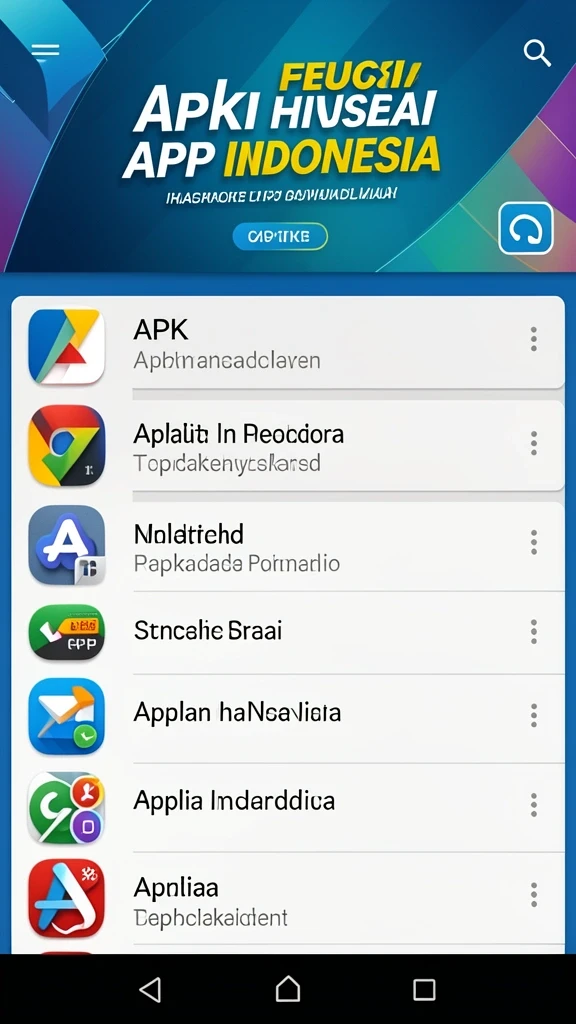Open three-dot menu for Apnliaa

click(x=534, y=895)
